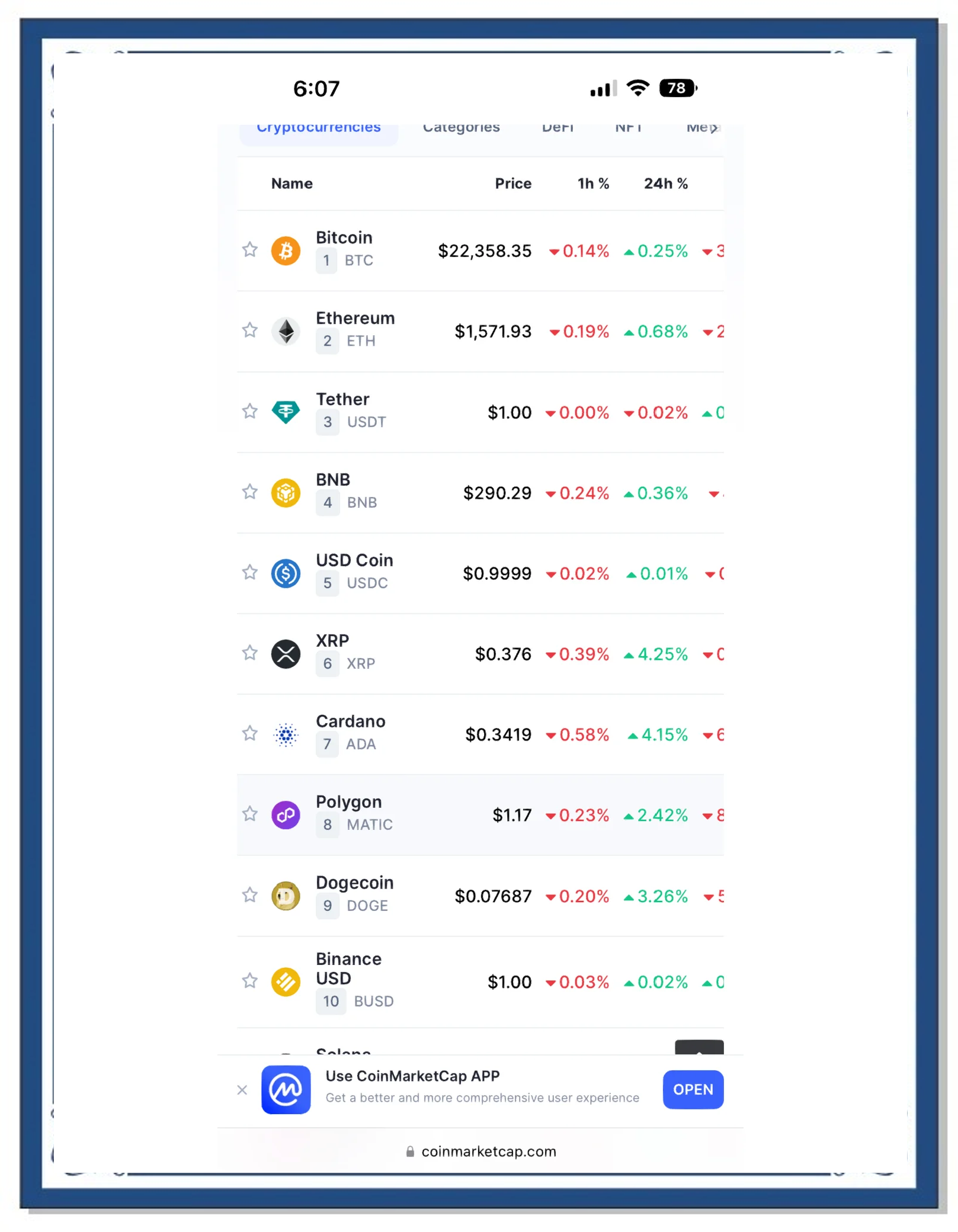Add Bitcoin to watchlist with star

click(x=249, y=250)
